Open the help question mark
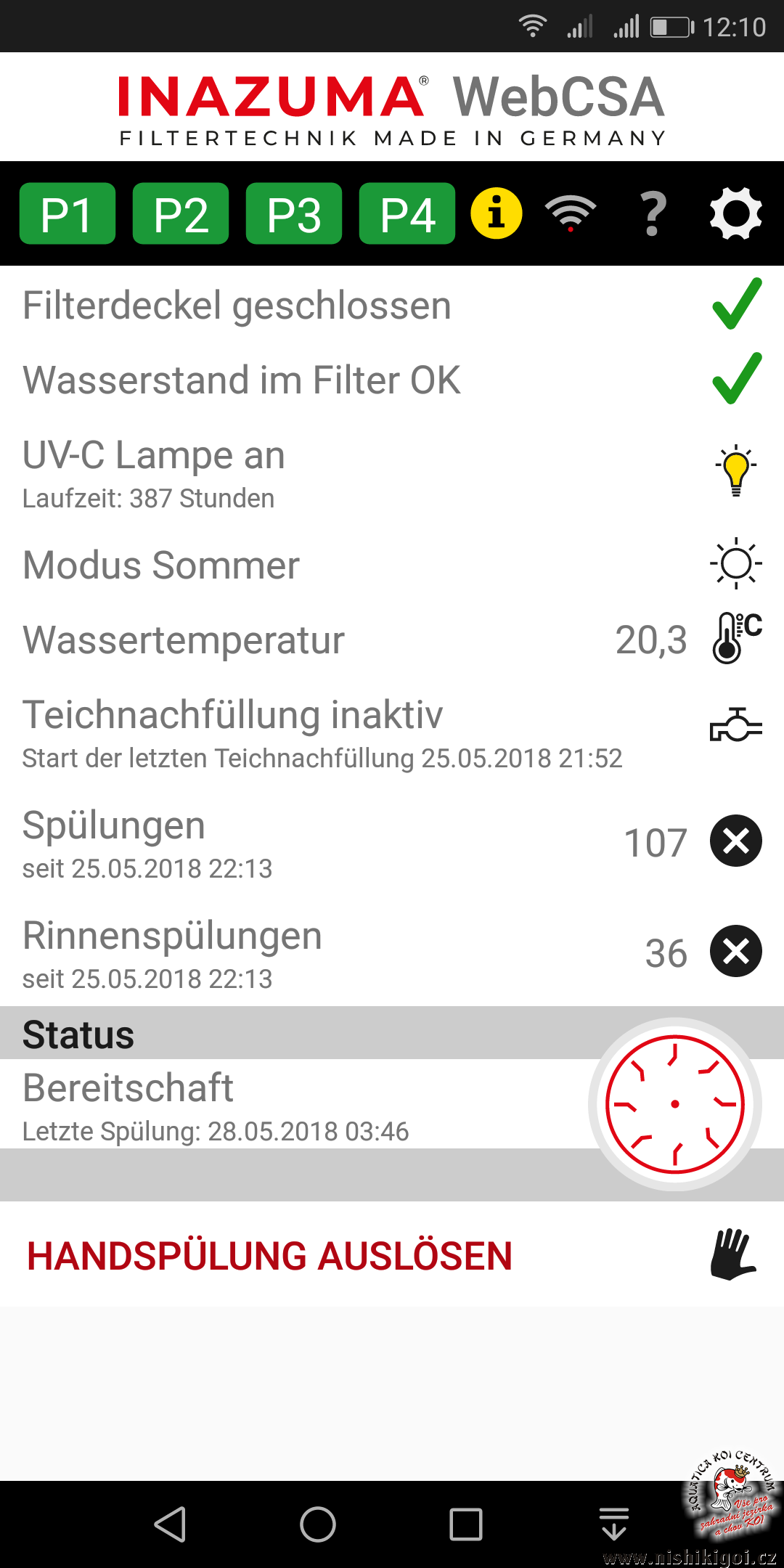 pos(653,213)
